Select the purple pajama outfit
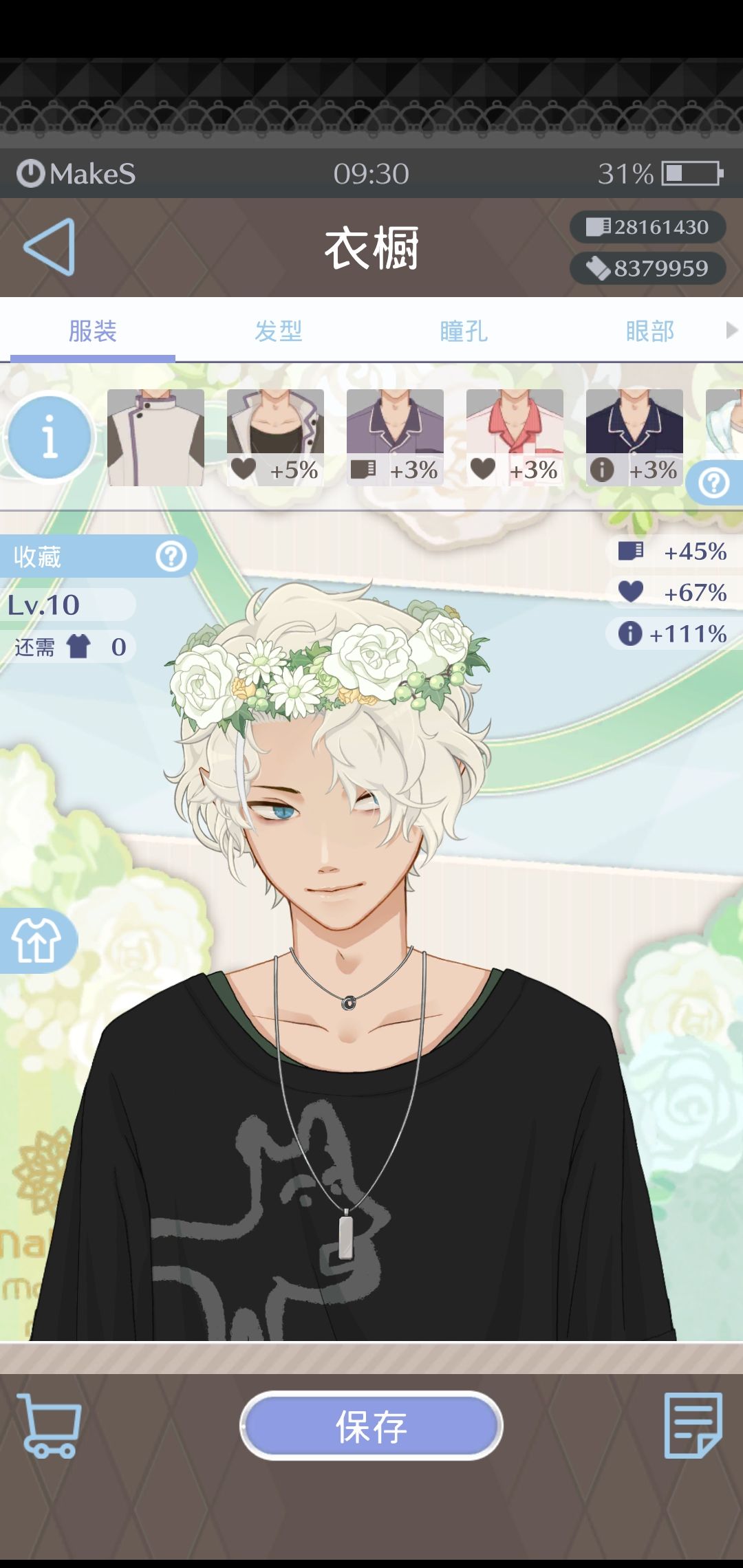The image size is (743, 1568). (395, 437)
